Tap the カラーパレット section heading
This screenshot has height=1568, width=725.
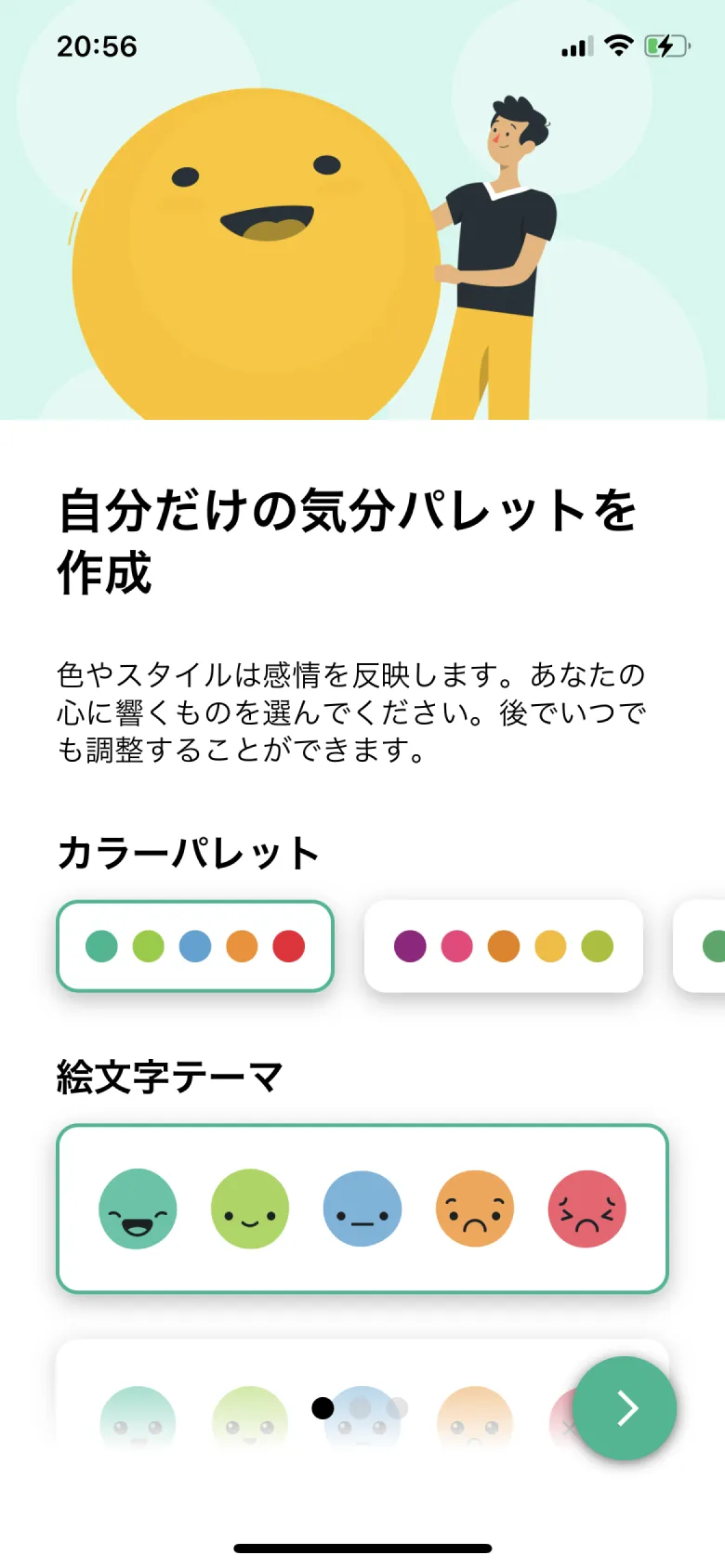pyautogui.click(x=186, y=852)
